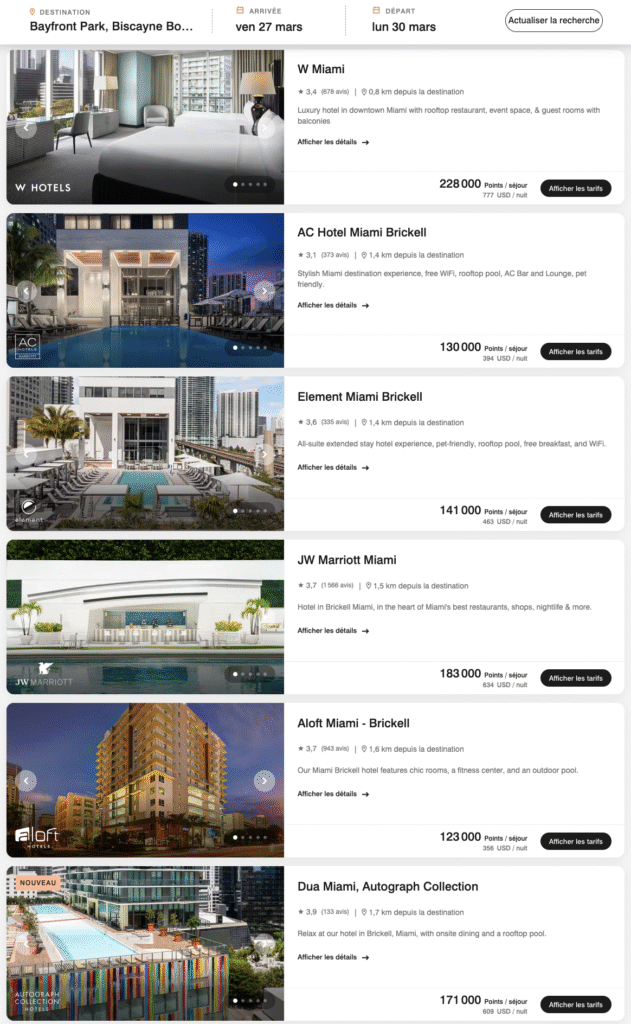Afficher les détails for JW Marriott Miami
Screen dimensions: 631x1024
click(x=333, y=631)
